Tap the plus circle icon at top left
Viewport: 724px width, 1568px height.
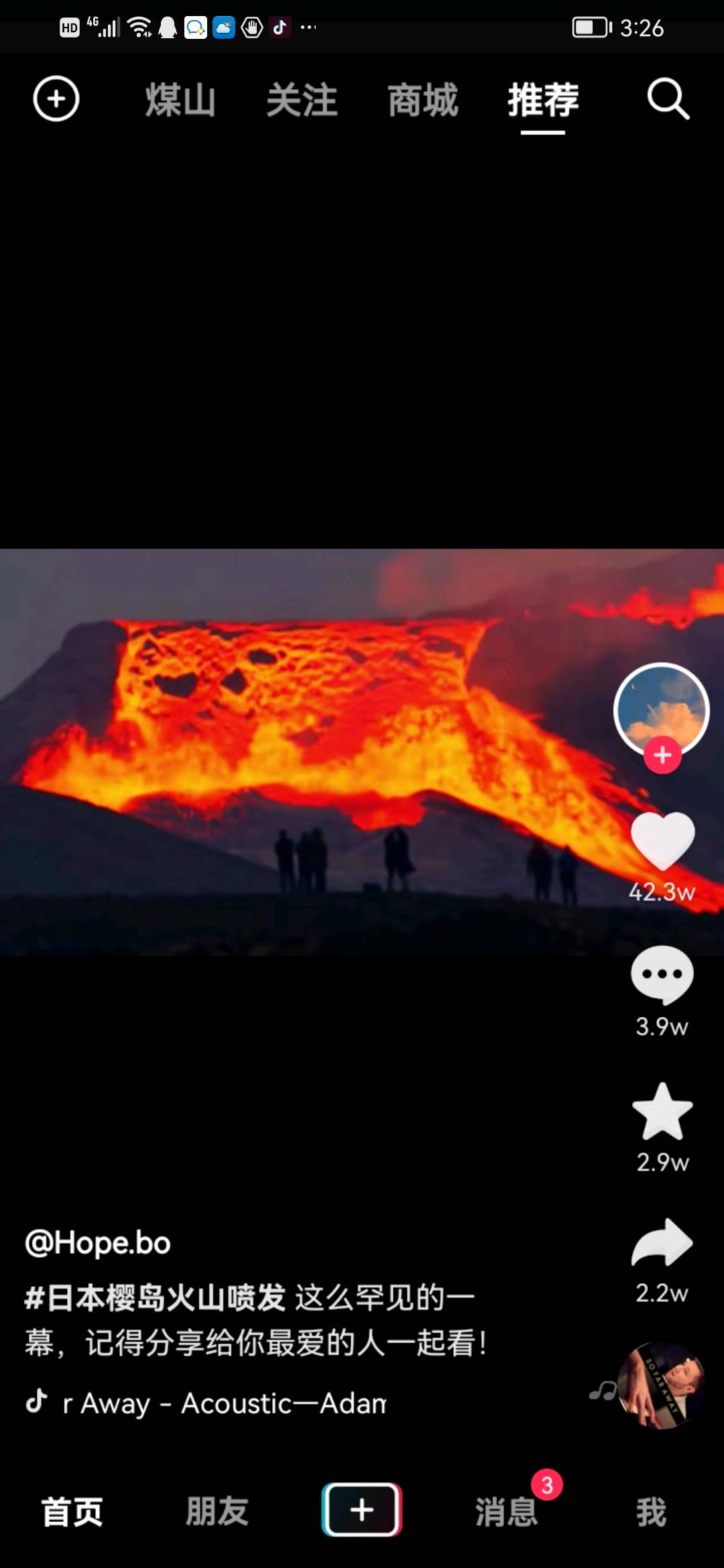pyautogui.click(x=56, y=99)
